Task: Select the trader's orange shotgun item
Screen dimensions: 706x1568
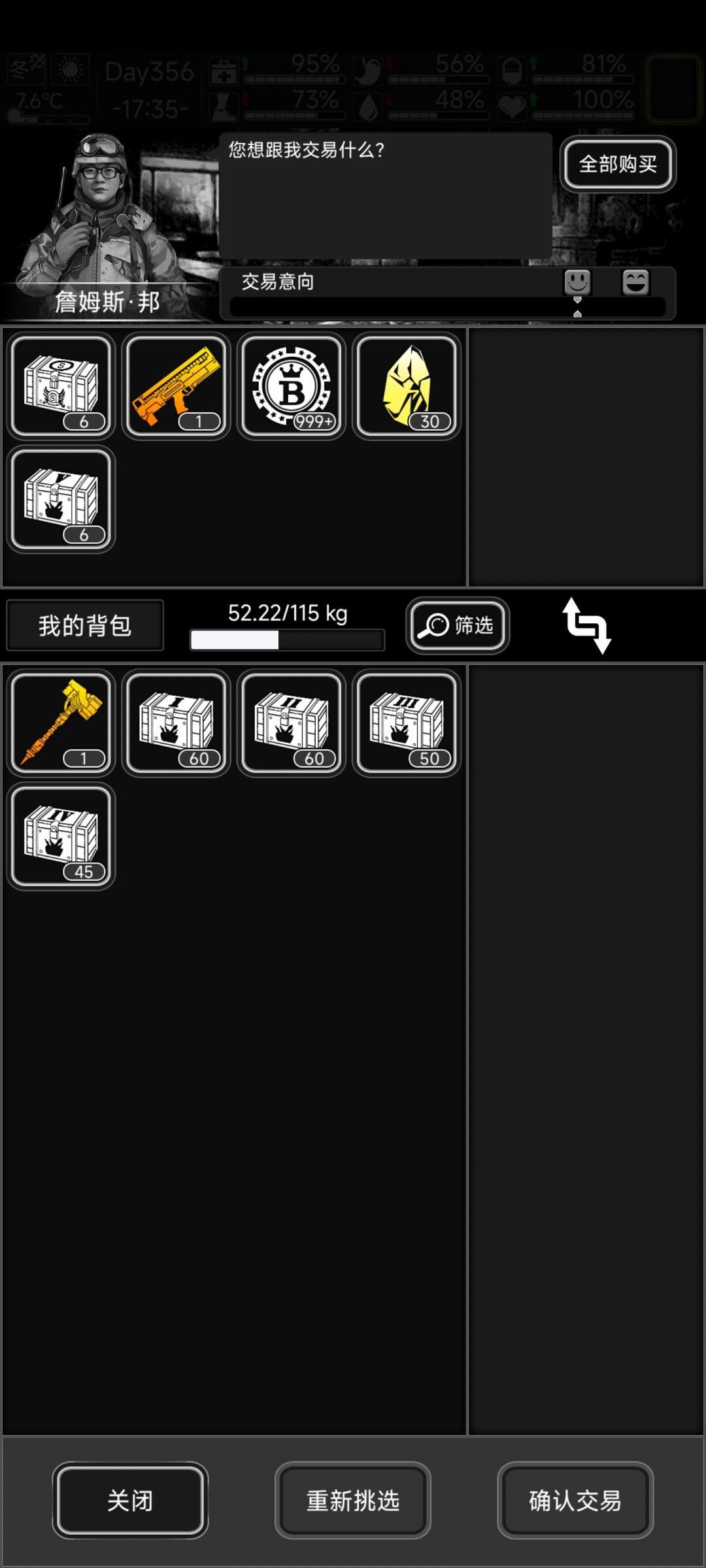Action: click(x=176, y=386)
